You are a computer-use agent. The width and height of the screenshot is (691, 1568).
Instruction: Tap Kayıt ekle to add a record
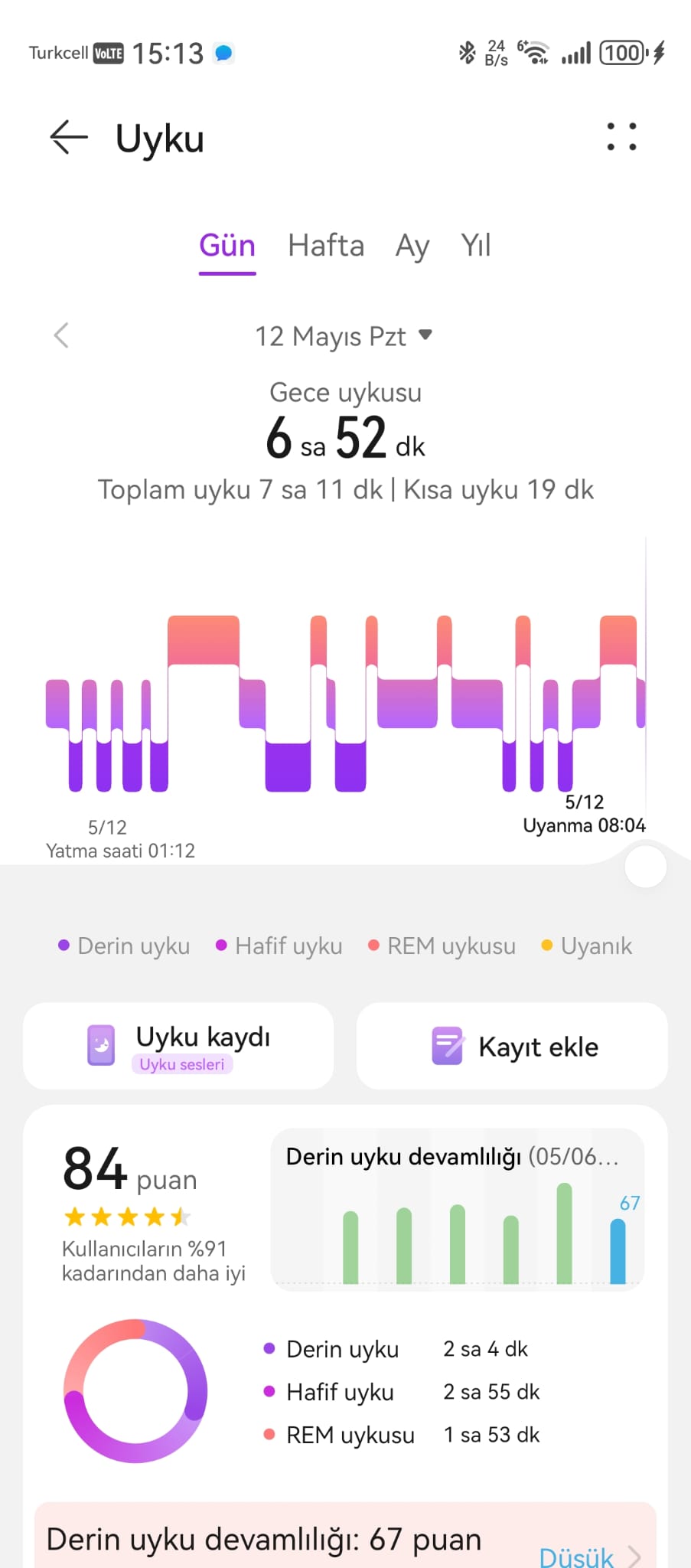tap(512, 1046)
